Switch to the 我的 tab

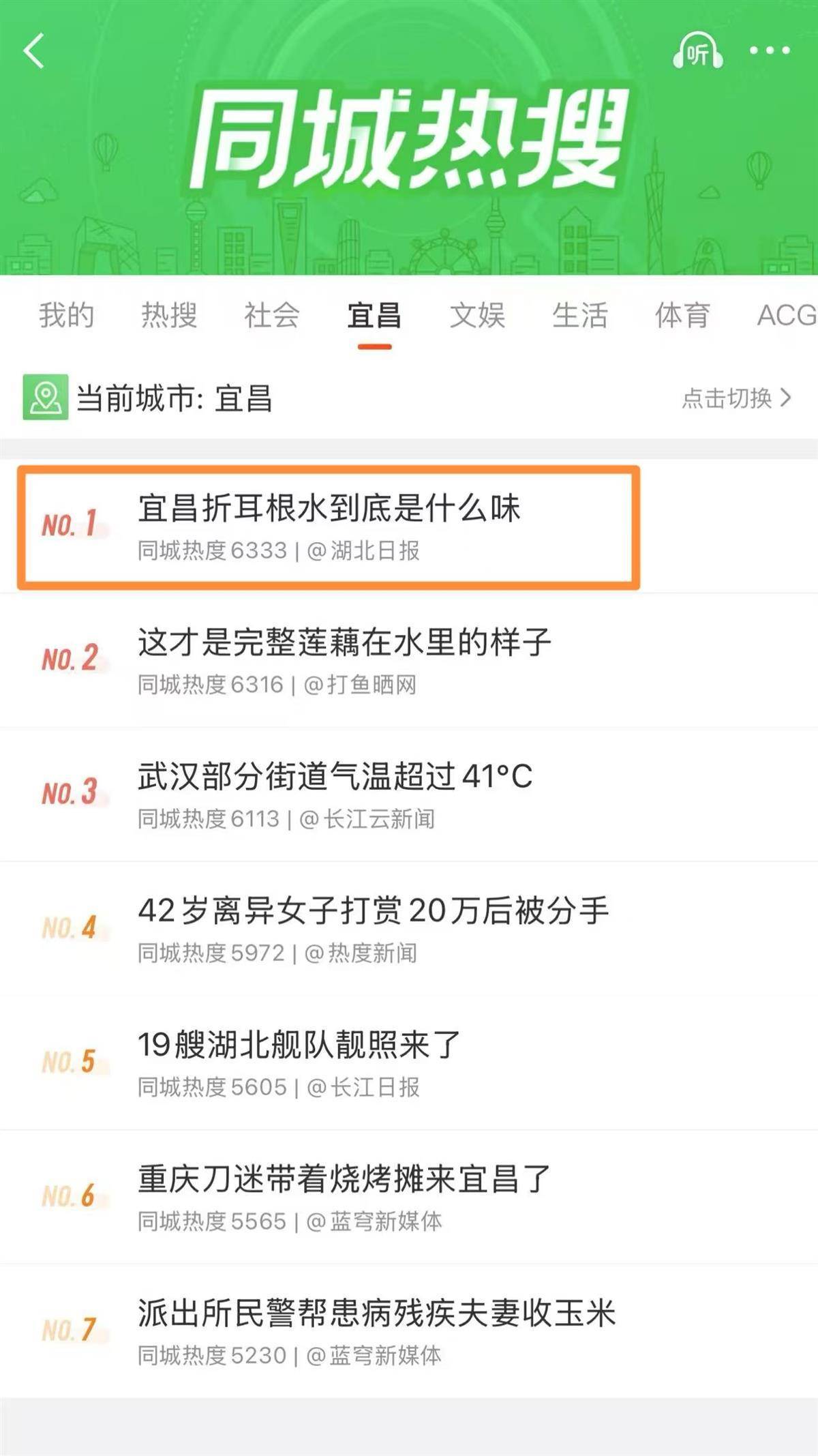pyautogui.click(x=66, y=315)
